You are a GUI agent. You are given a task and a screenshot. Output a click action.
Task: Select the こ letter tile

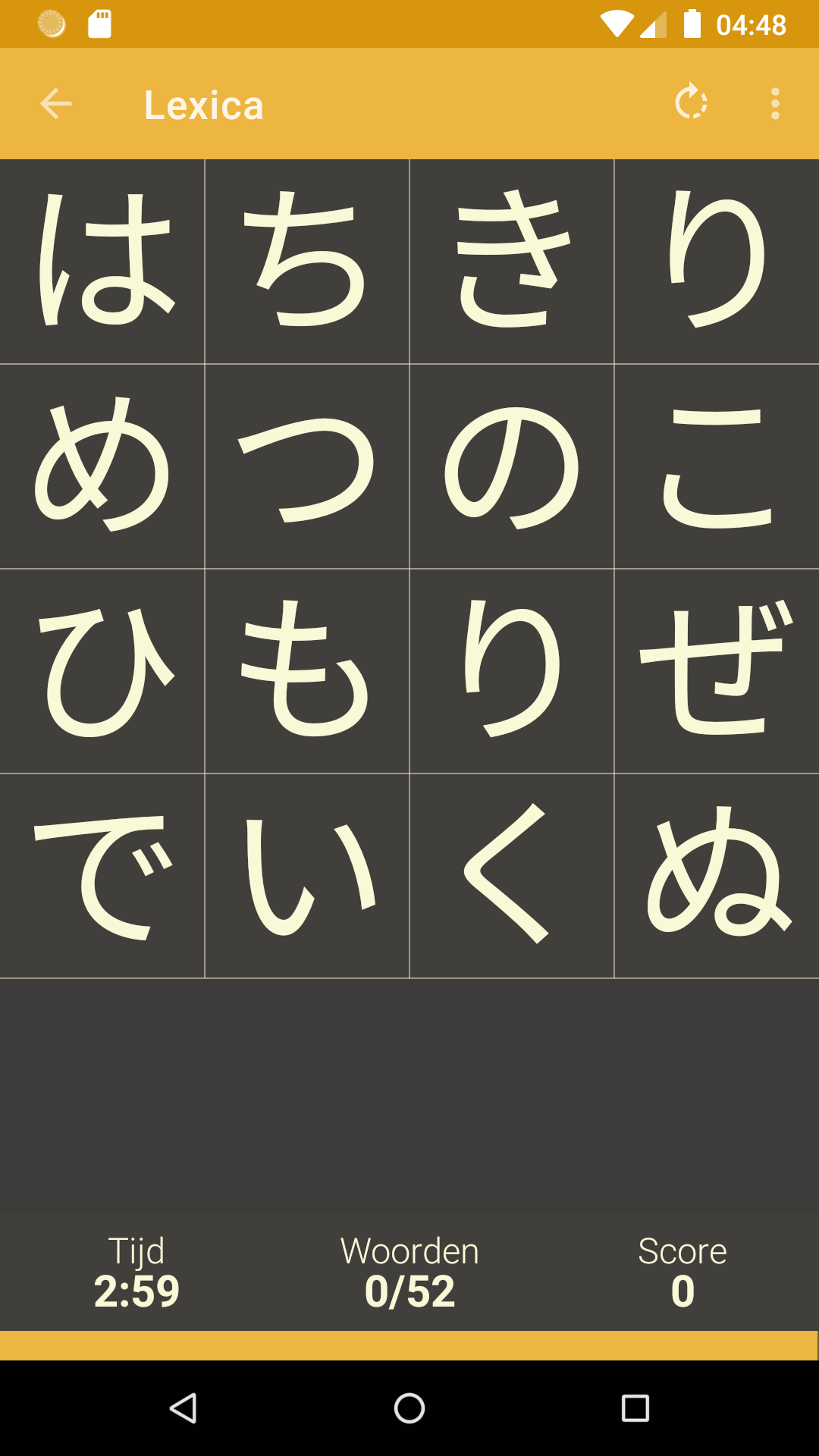click(717, 466)
